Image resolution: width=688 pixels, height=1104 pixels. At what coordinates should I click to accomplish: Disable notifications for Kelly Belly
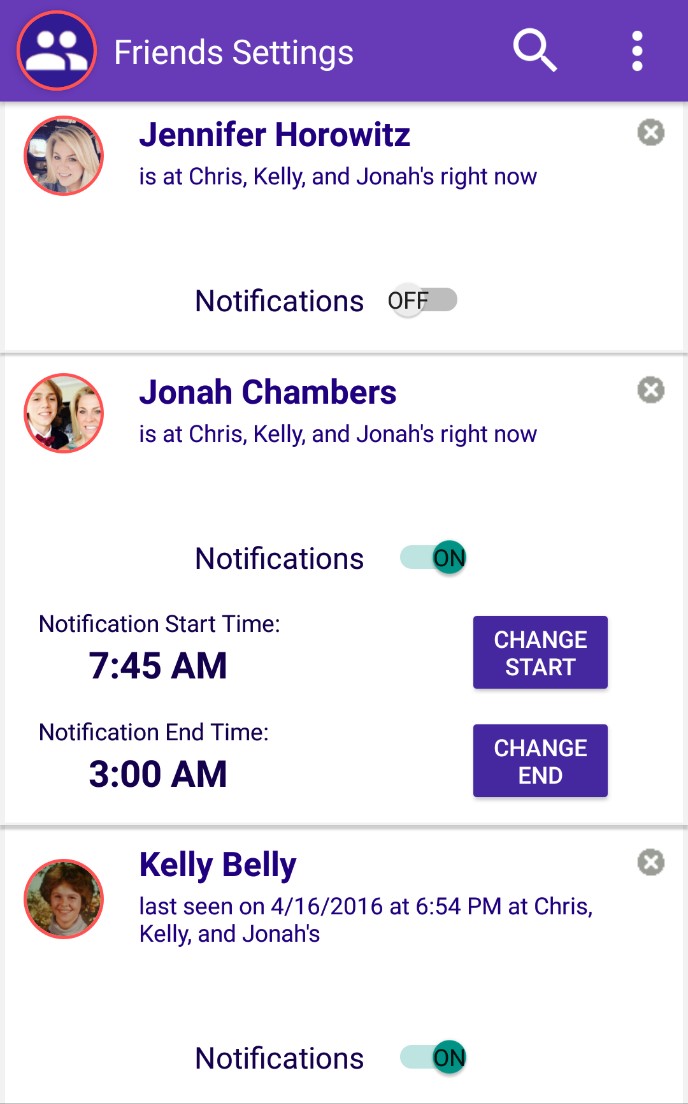click(x=433, y=1058)
